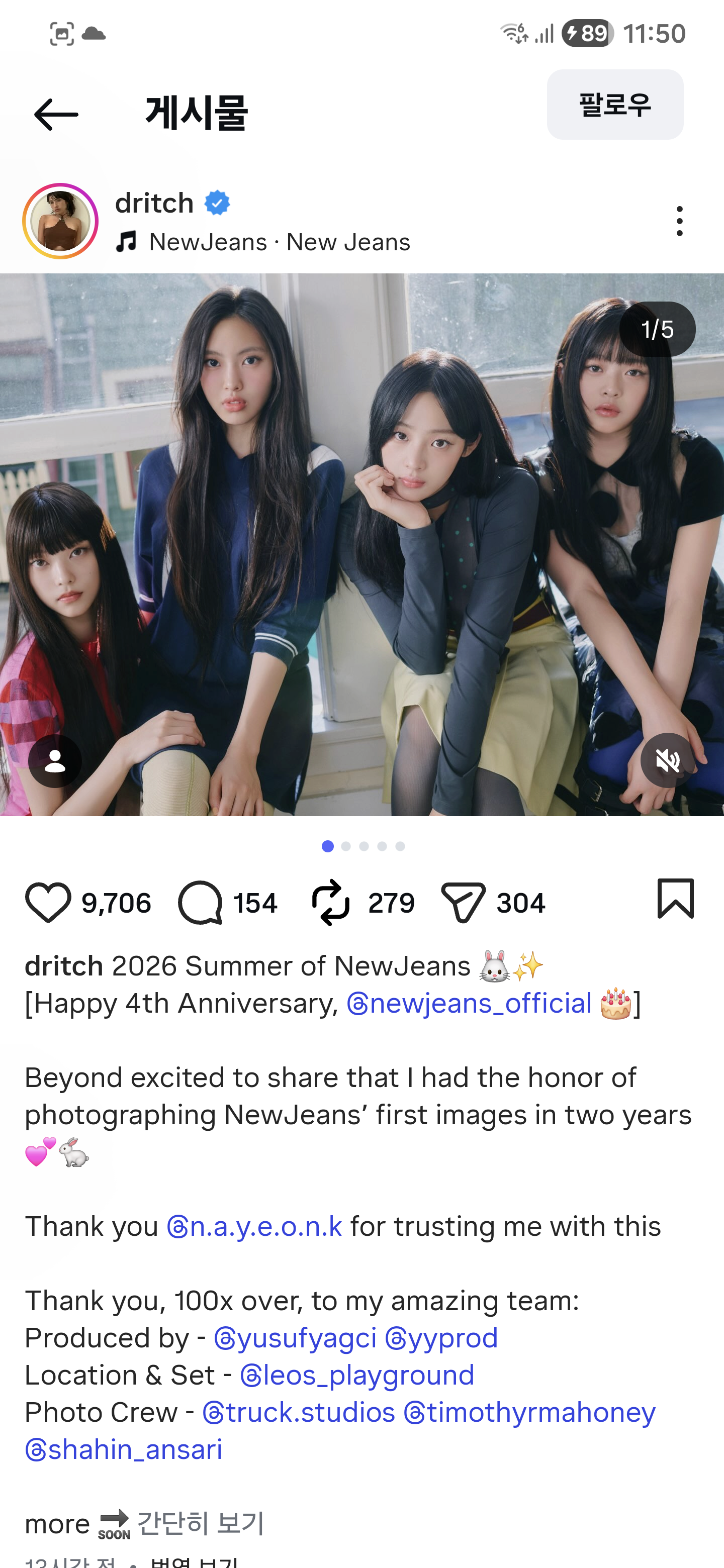The image size is (724, 1568).
Task: Go back with the top-left arrow
Action: [56, 114]
